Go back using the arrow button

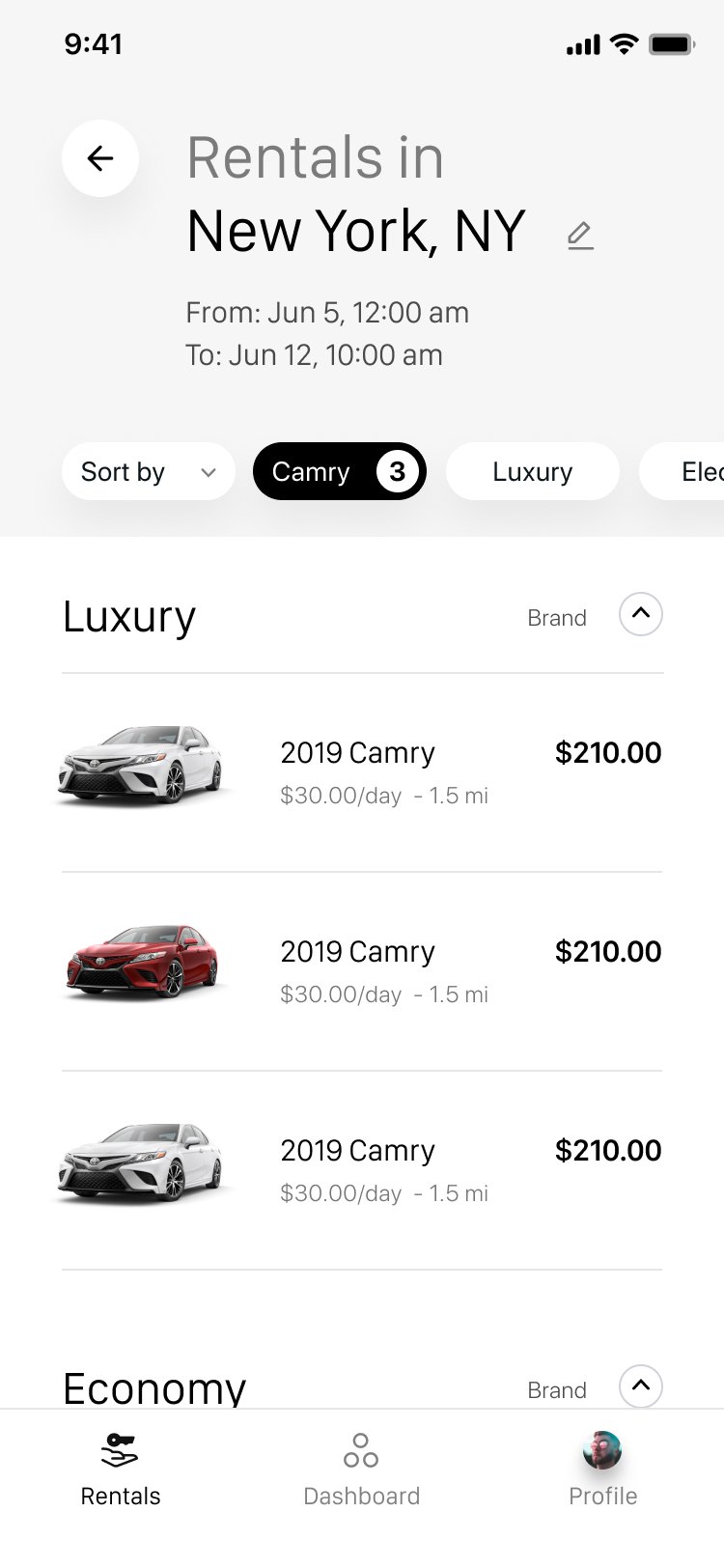click(100, 158)
